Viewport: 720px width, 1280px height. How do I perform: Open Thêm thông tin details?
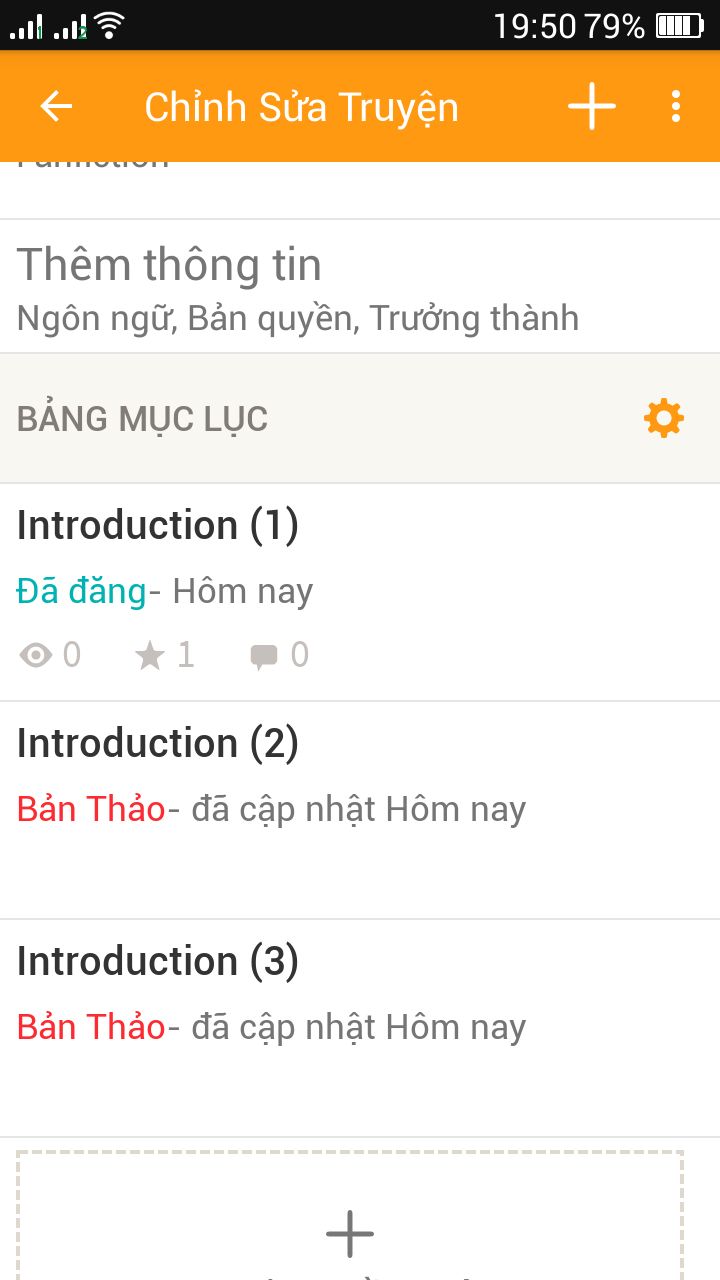tap(360, 286)
